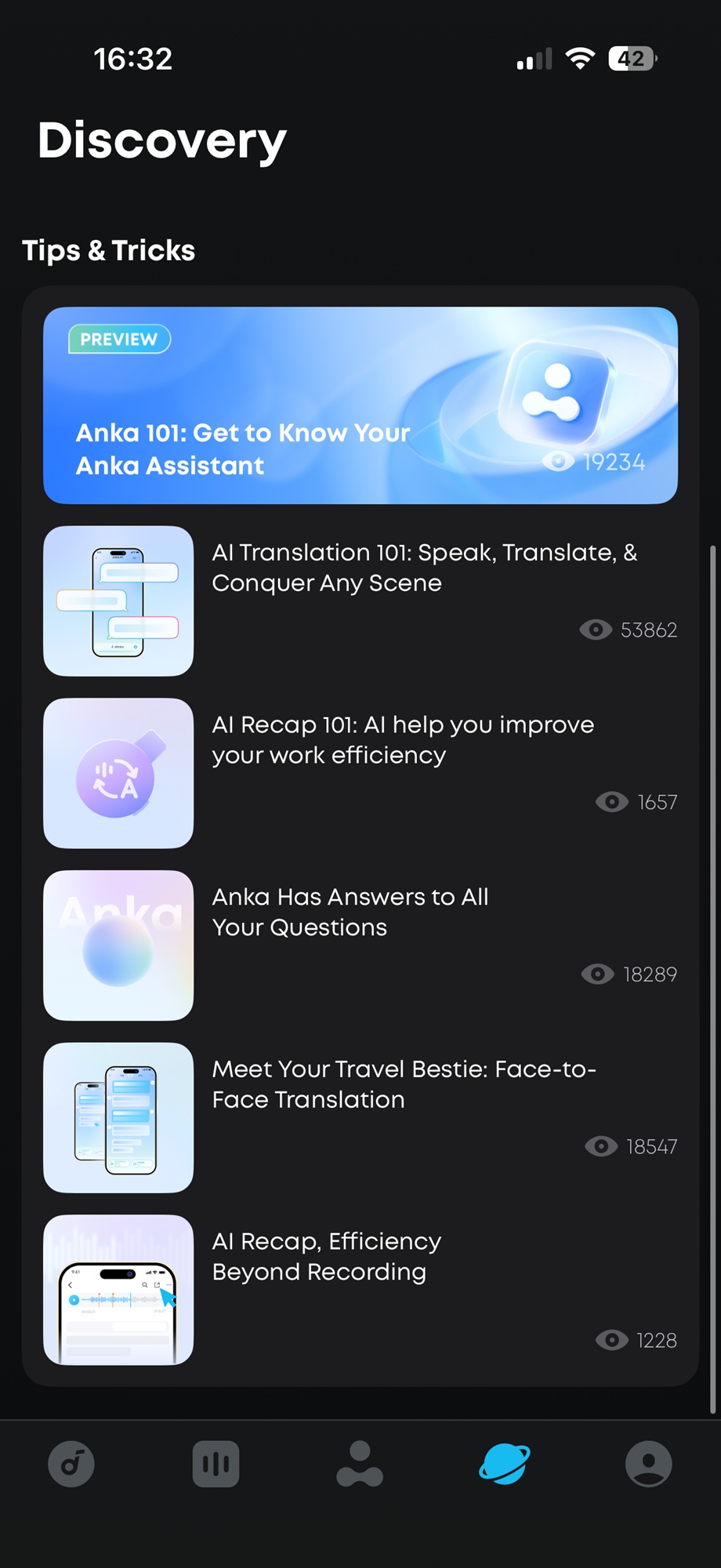The image size is (721, 1568).
Task: Go to the Anka assistant tab
Action: coord(360,1464)
